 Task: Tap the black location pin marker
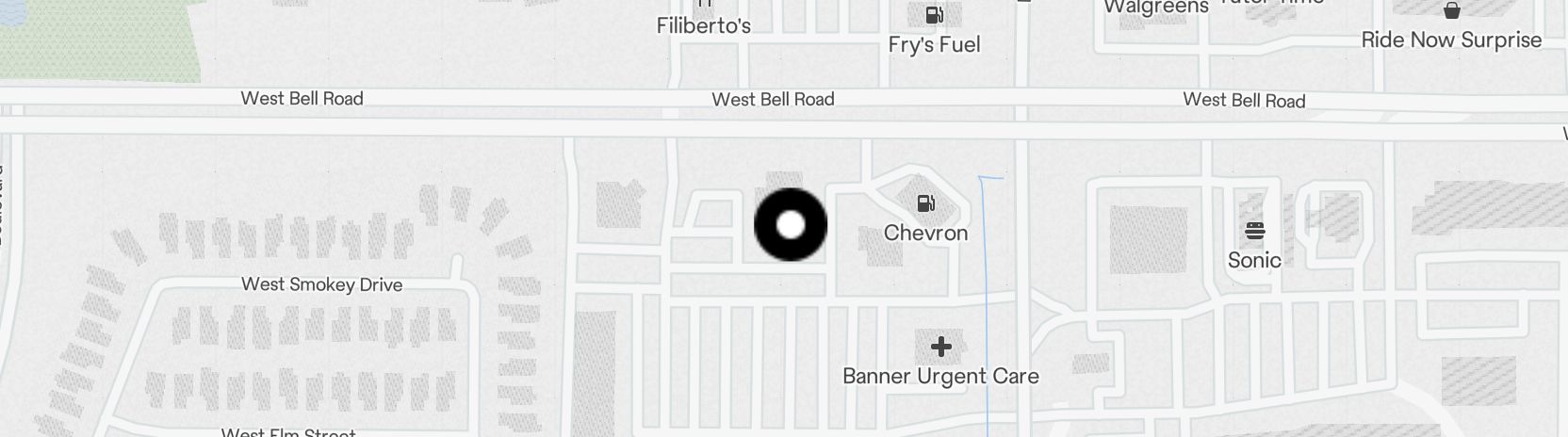[791, 225]
